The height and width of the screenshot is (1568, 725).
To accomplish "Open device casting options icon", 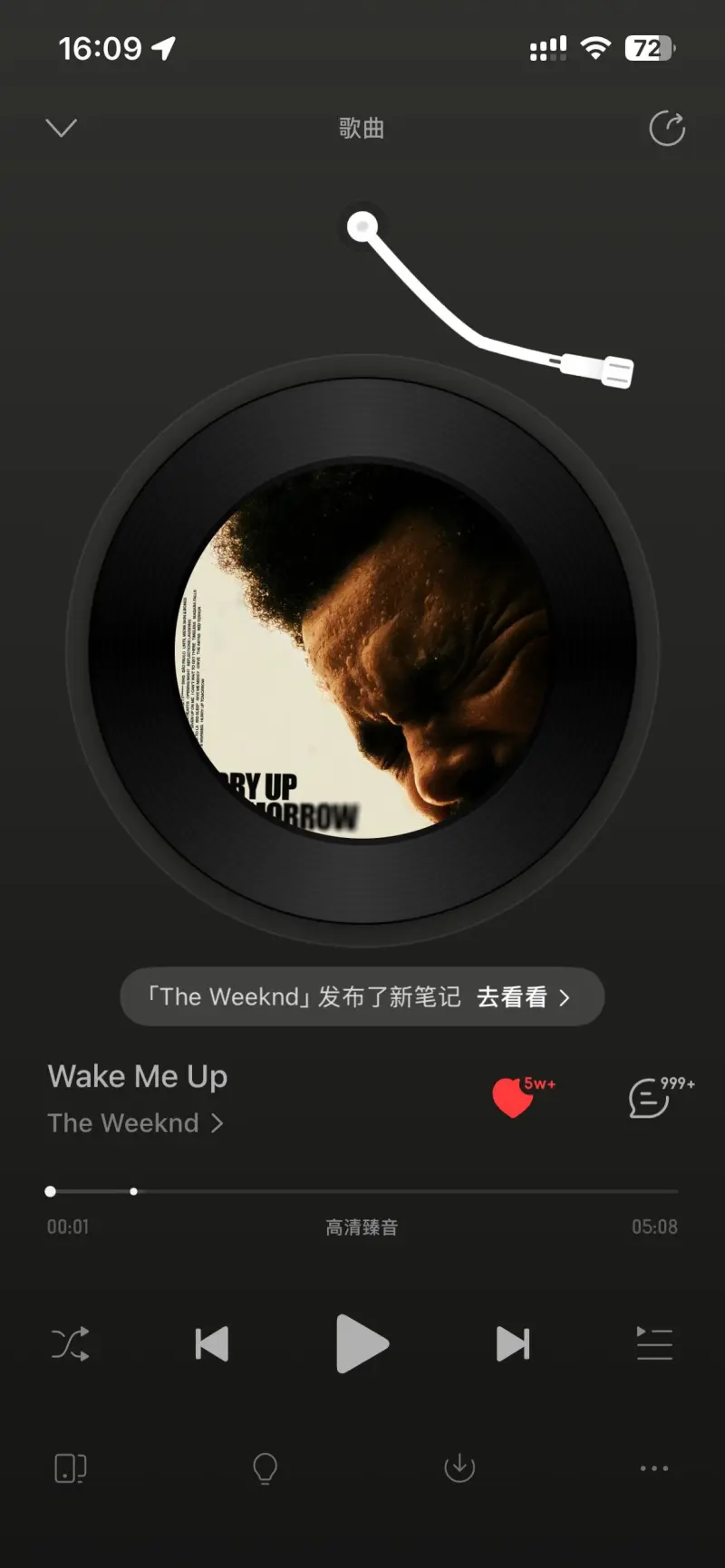I will click(x=71, y=1468).
